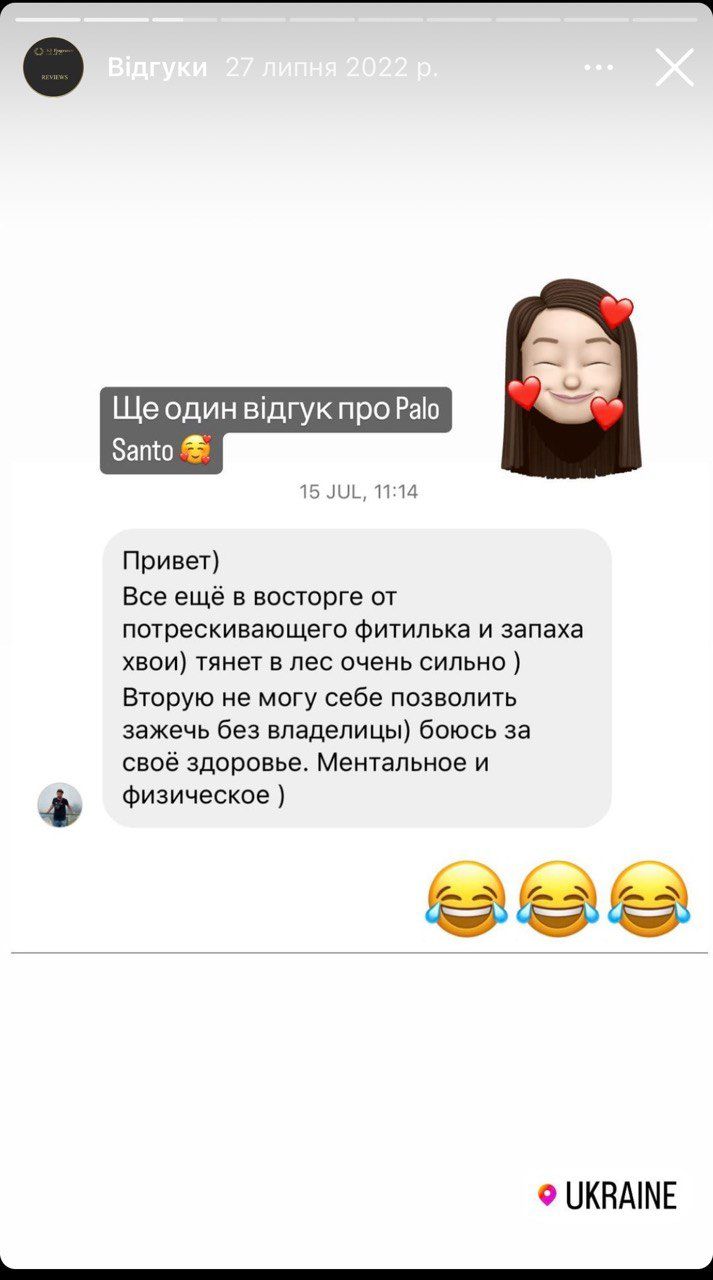
Task: Open the Відгуки profile picture
Action: coord(53,67)
